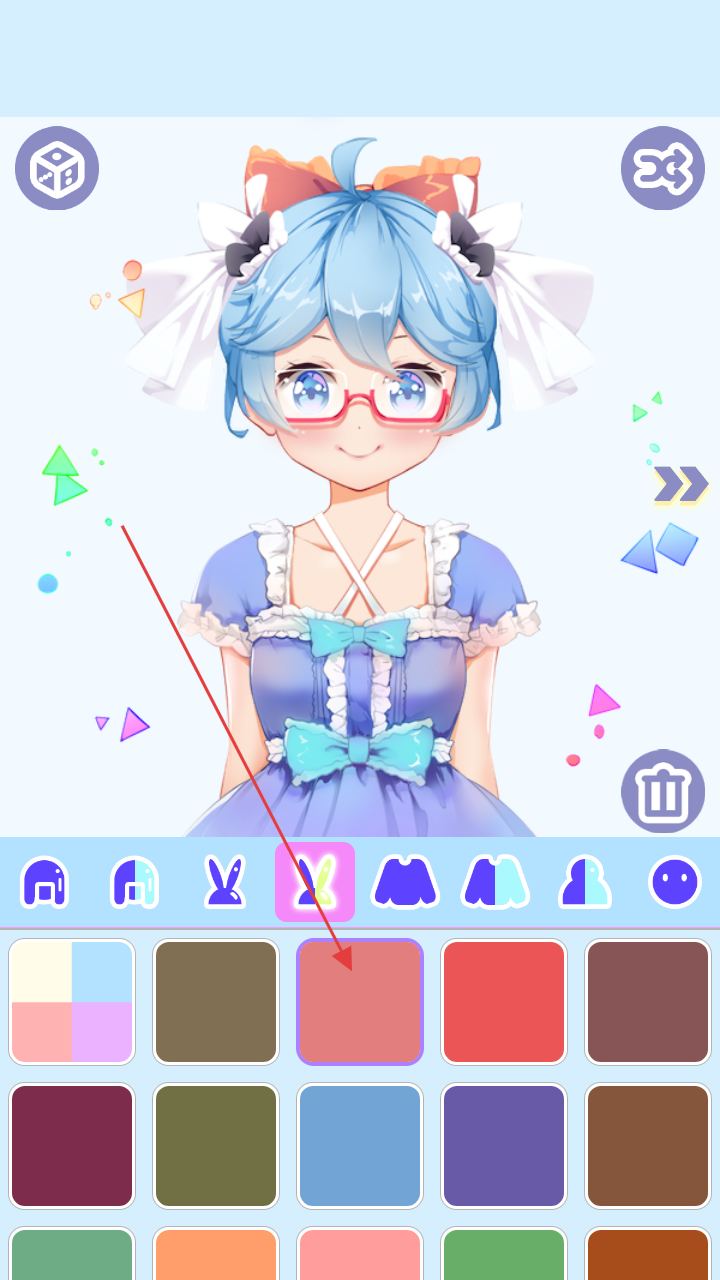Image resolution: width=720 pixels, height=1280 pixels.
Task: Pick the bright red color swatch
Action: [504, 1002]
